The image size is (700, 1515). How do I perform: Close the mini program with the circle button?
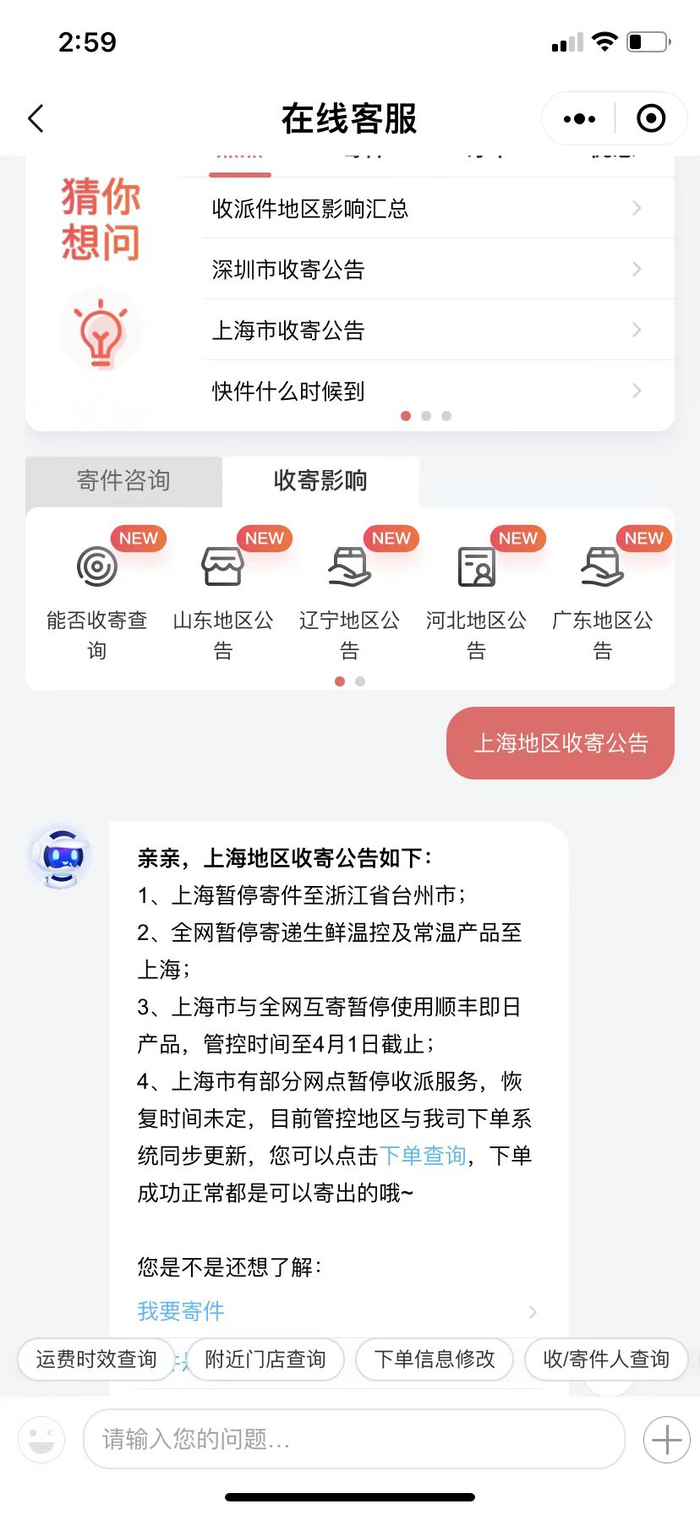pos(651,119)
